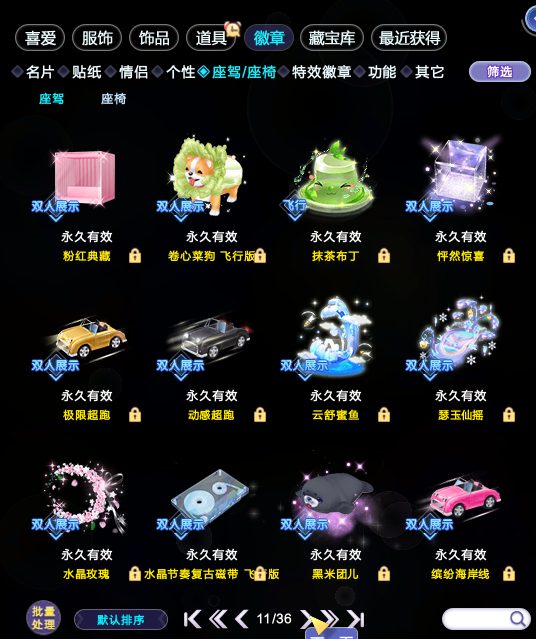This screenshot has height=639, width=536.
Task: Select the 饰品 tab
Action: pos(154,38)
